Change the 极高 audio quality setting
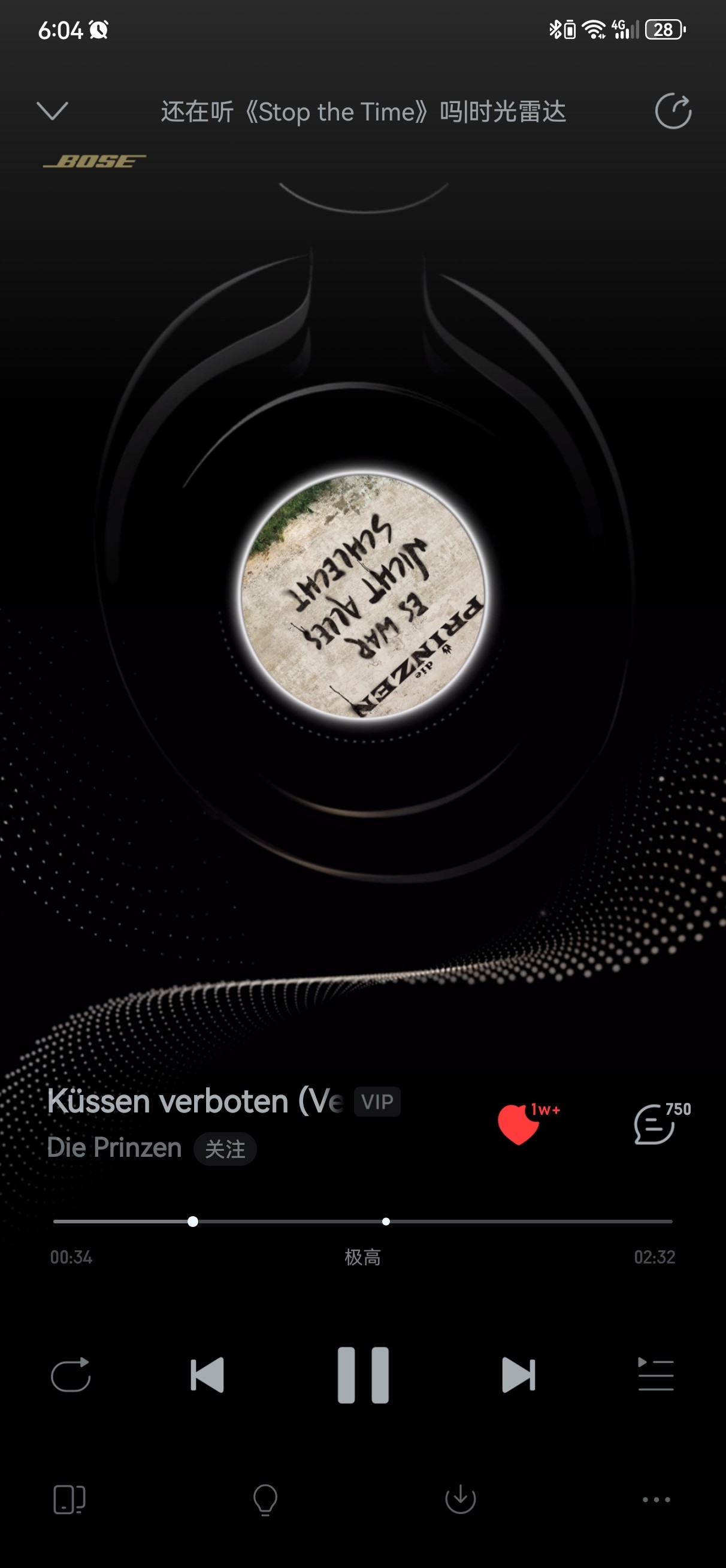The width and height of the screenshot is (726, 1568). click(x=362, y=1256)
